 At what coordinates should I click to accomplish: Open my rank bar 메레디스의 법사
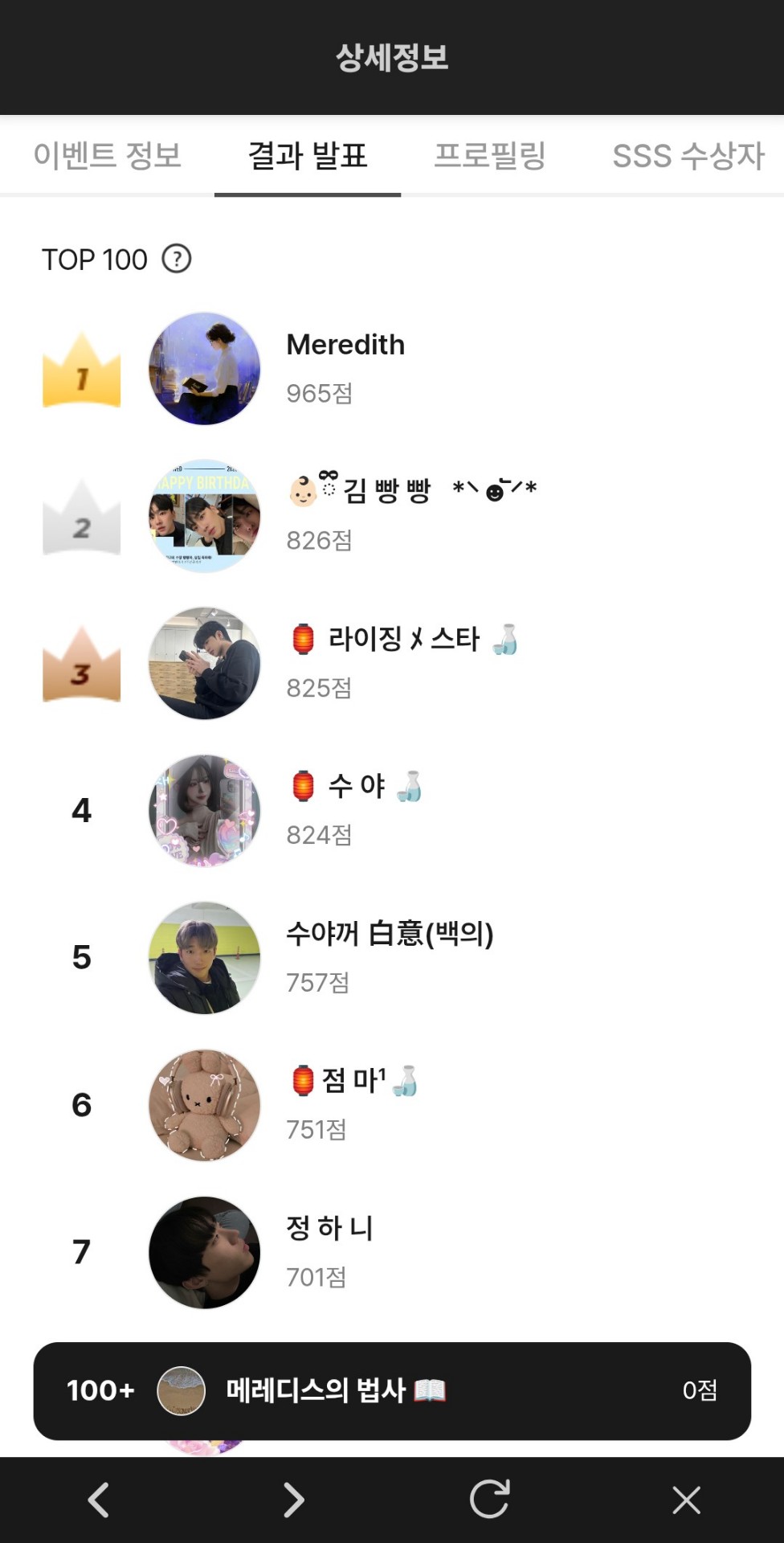click(x=392, y=1390)
